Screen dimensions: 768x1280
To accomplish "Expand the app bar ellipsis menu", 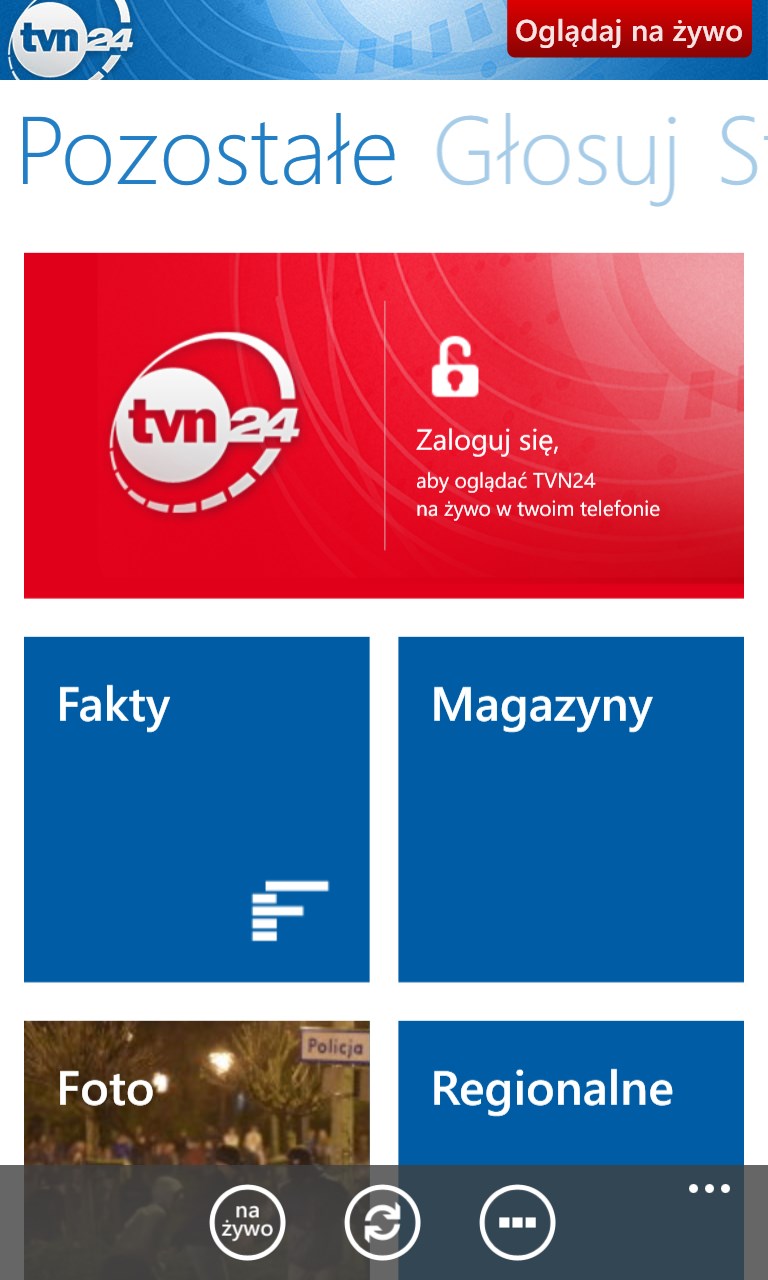I will pyautogui.click(x=709, y=1189).
